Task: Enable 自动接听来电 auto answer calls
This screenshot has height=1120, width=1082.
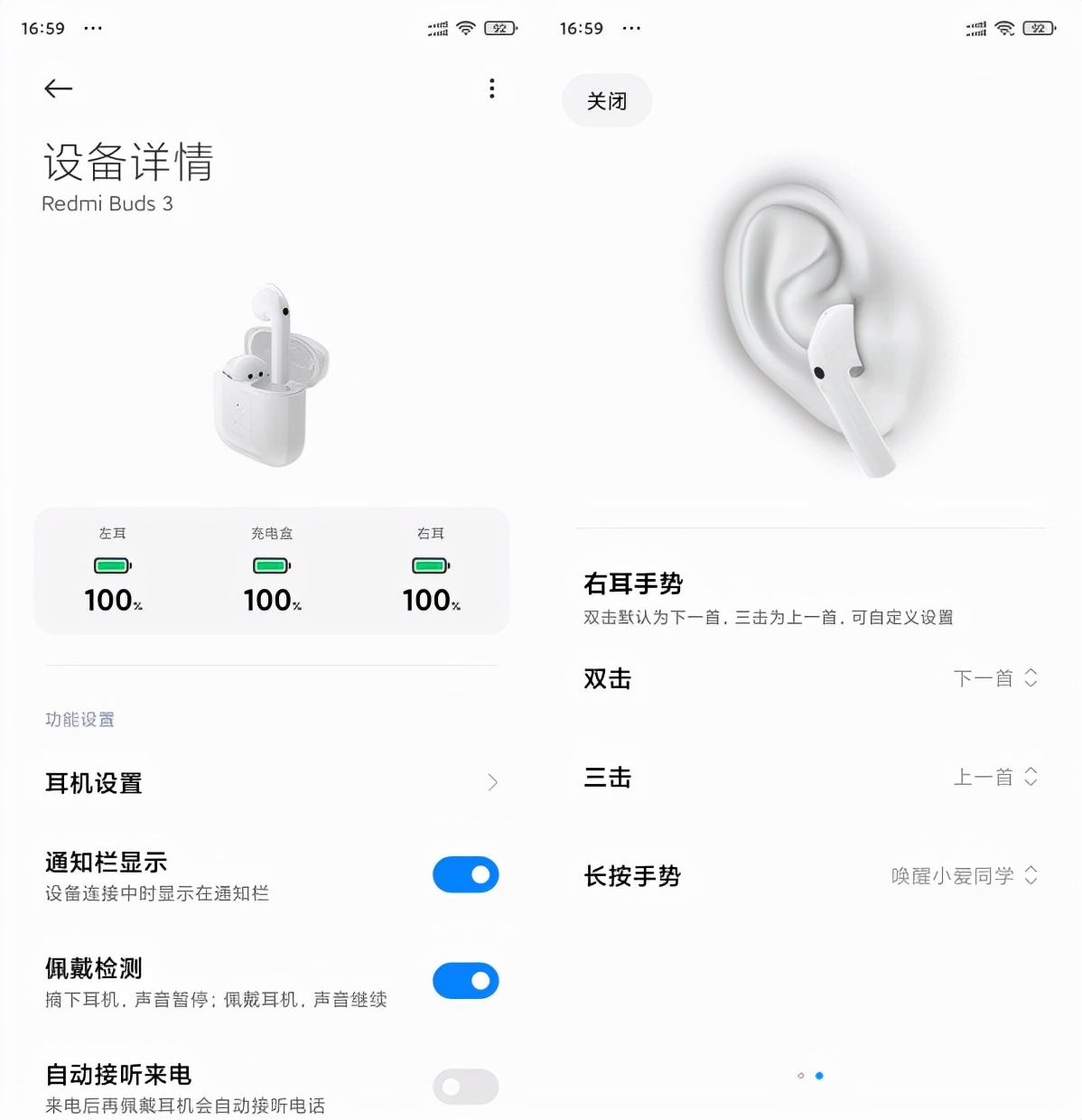Action: pyautogui.click(x=466, y=1087)
